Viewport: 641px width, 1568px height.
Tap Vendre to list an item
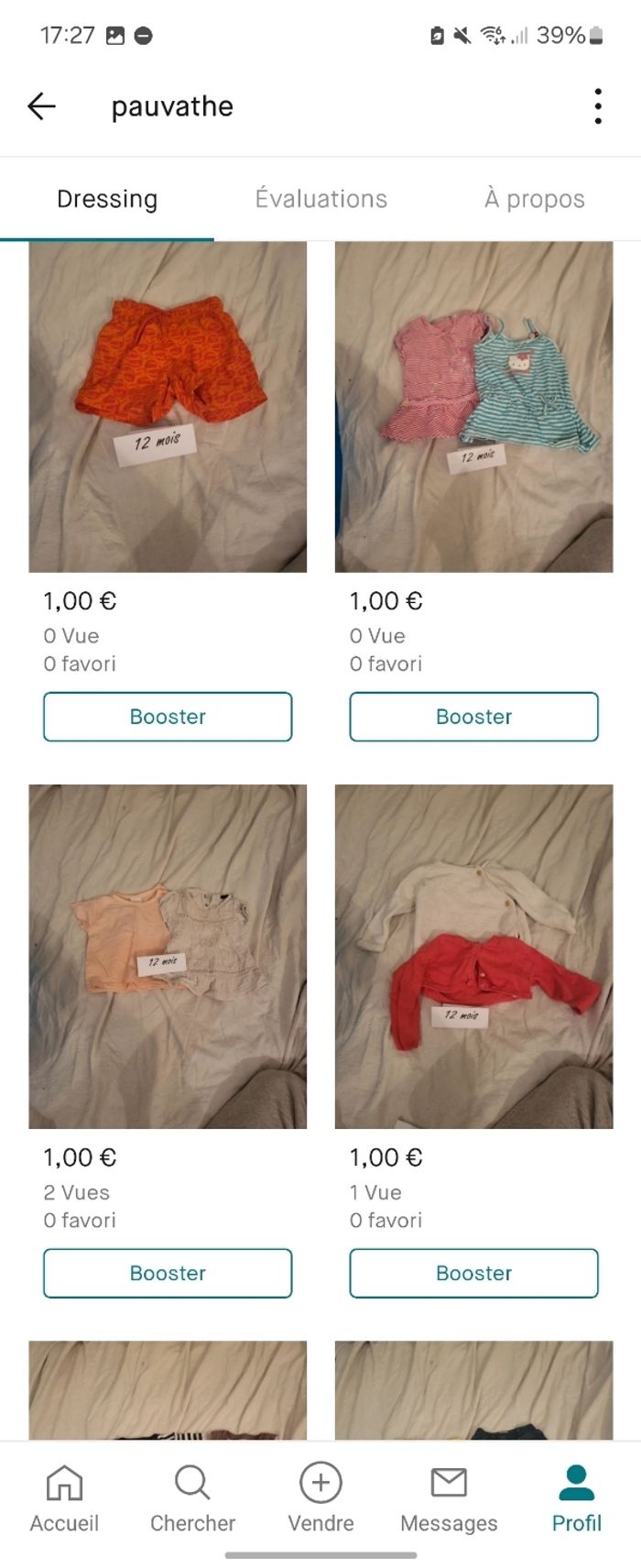[x=320, y=1499]
